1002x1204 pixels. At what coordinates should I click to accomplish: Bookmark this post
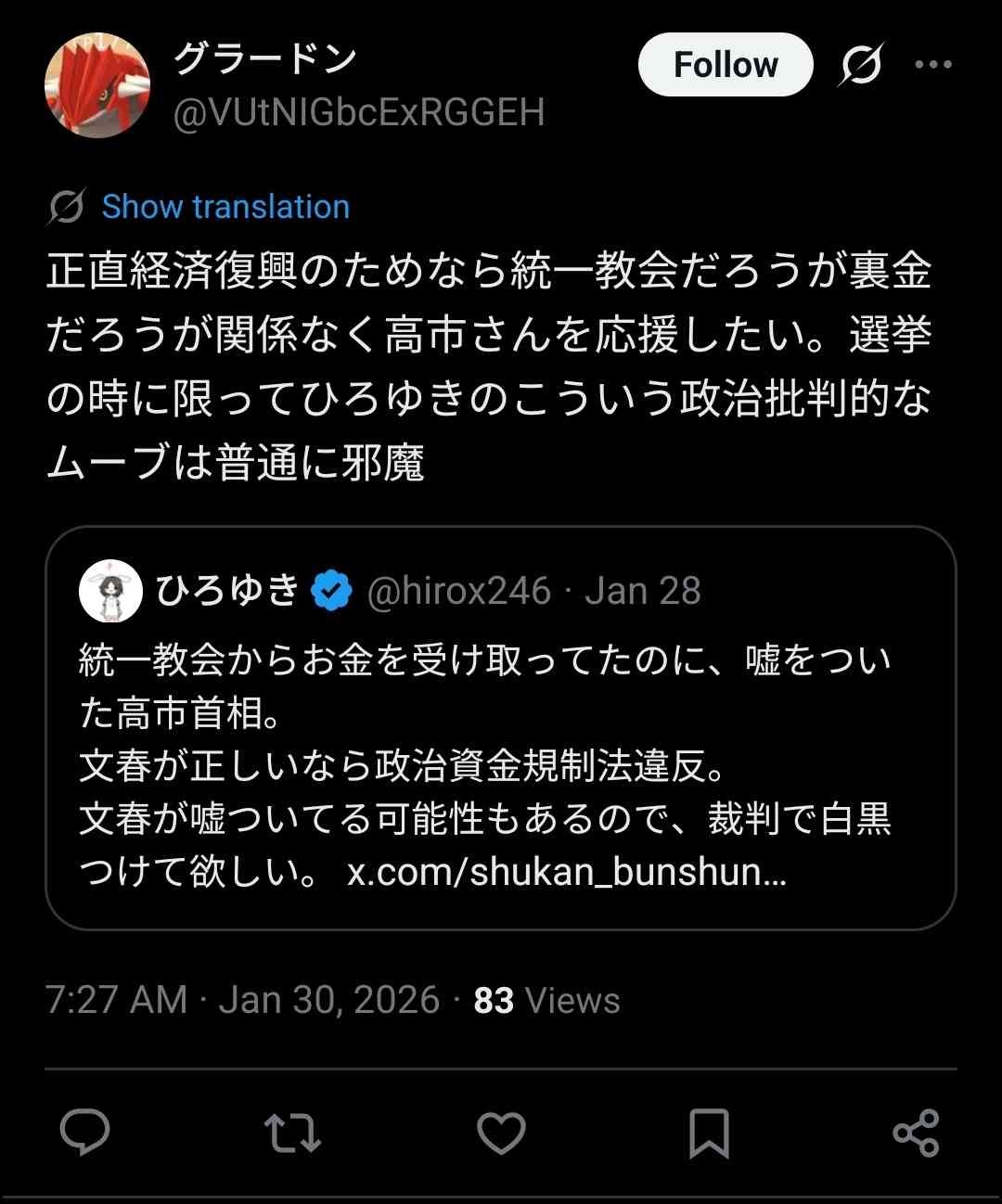coord(709,1133)
